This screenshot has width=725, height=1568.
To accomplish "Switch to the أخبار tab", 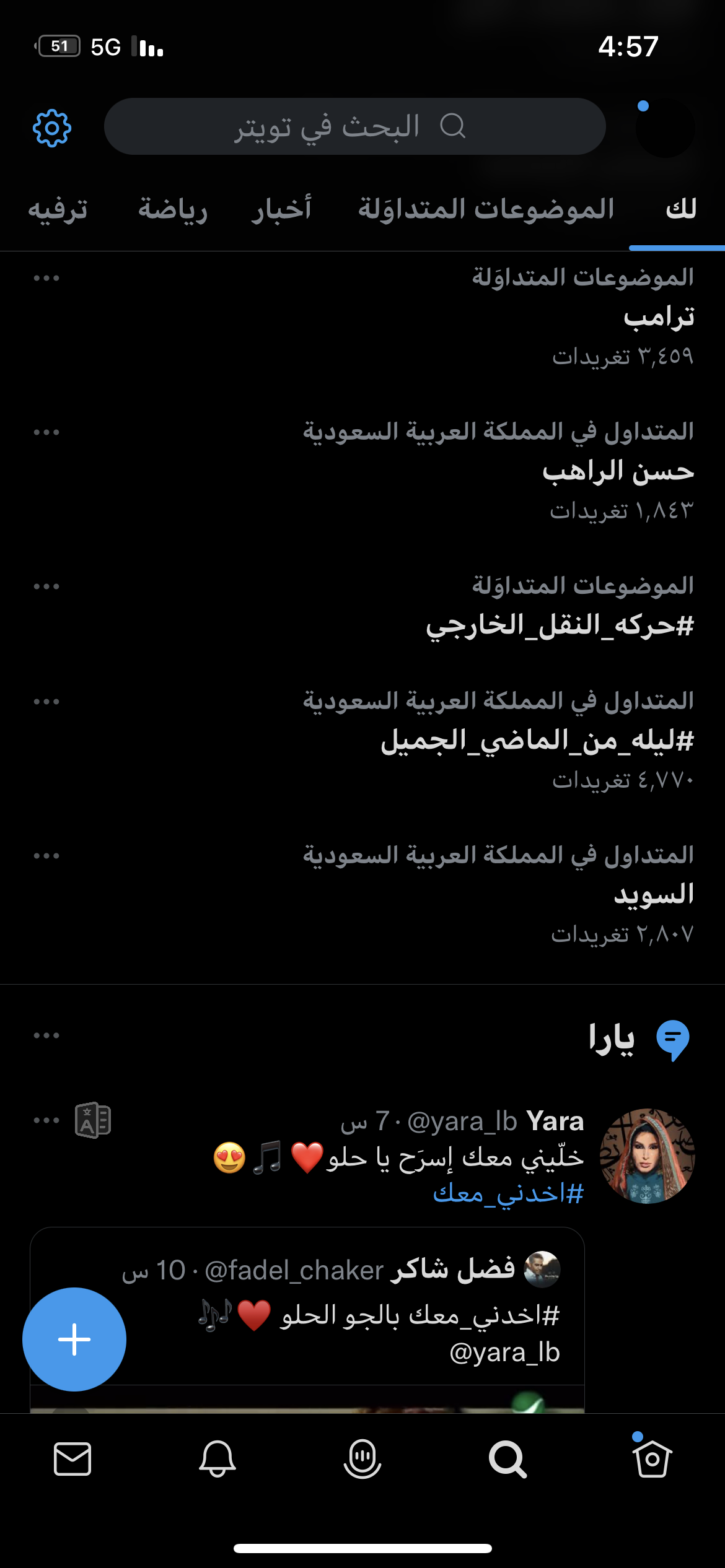I will pos(281,209).
